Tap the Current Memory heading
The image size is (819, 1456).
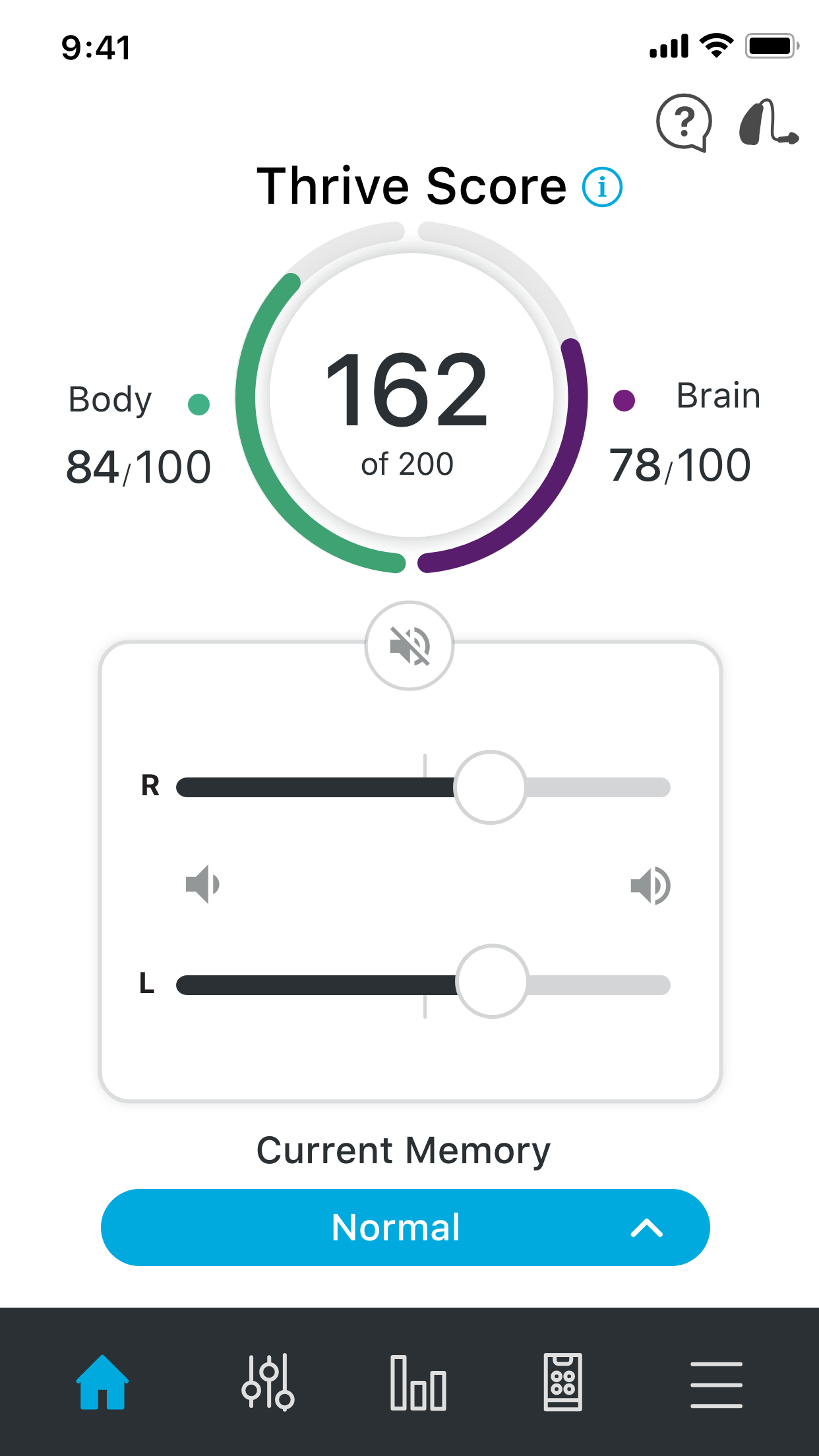click(402, 1150)
